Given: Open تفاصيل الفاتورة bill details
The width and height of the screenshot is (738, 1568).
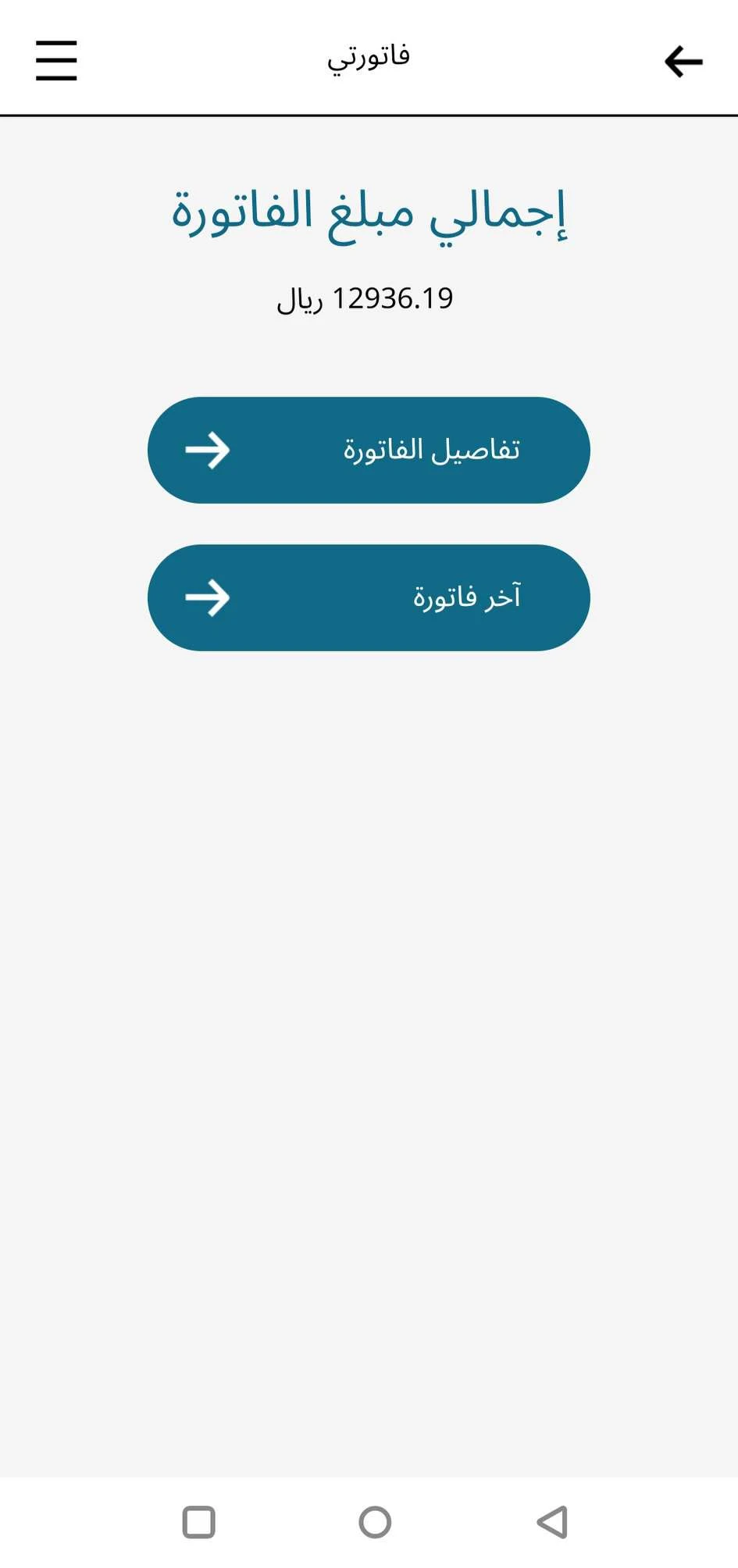Looking at the screenshot, I should (369, 451).
